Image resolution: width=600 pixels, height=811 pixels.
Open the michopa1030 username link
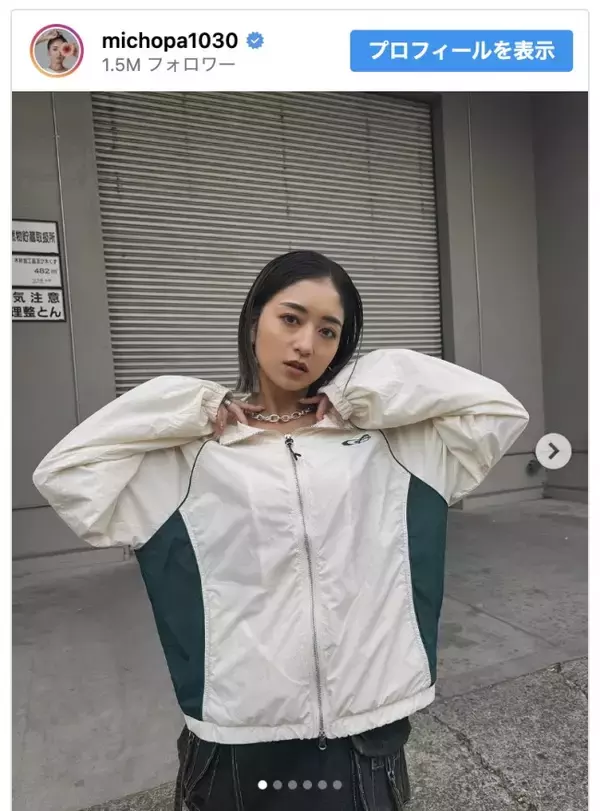[169, 41]
